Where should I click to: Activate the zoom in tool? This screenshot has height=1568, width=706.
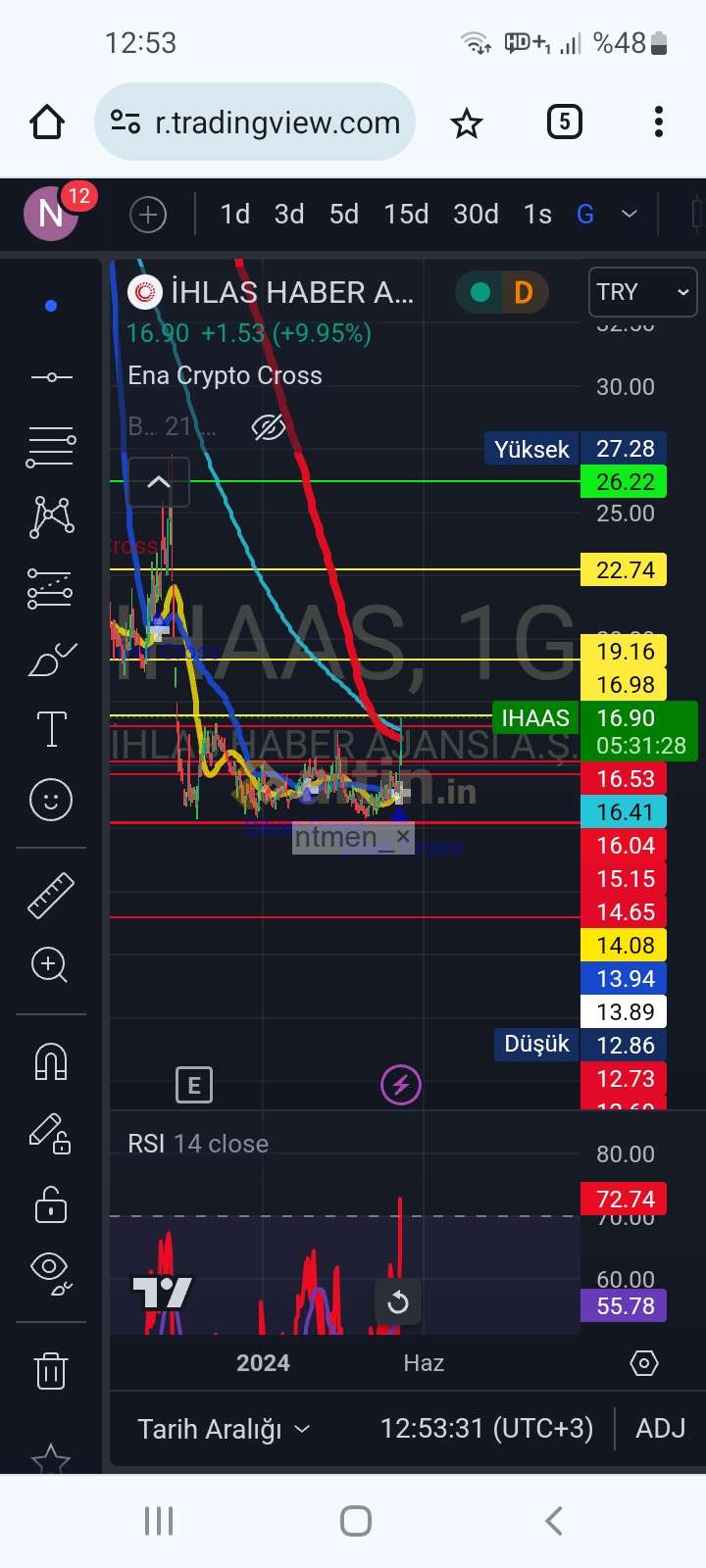pos(50,965)
